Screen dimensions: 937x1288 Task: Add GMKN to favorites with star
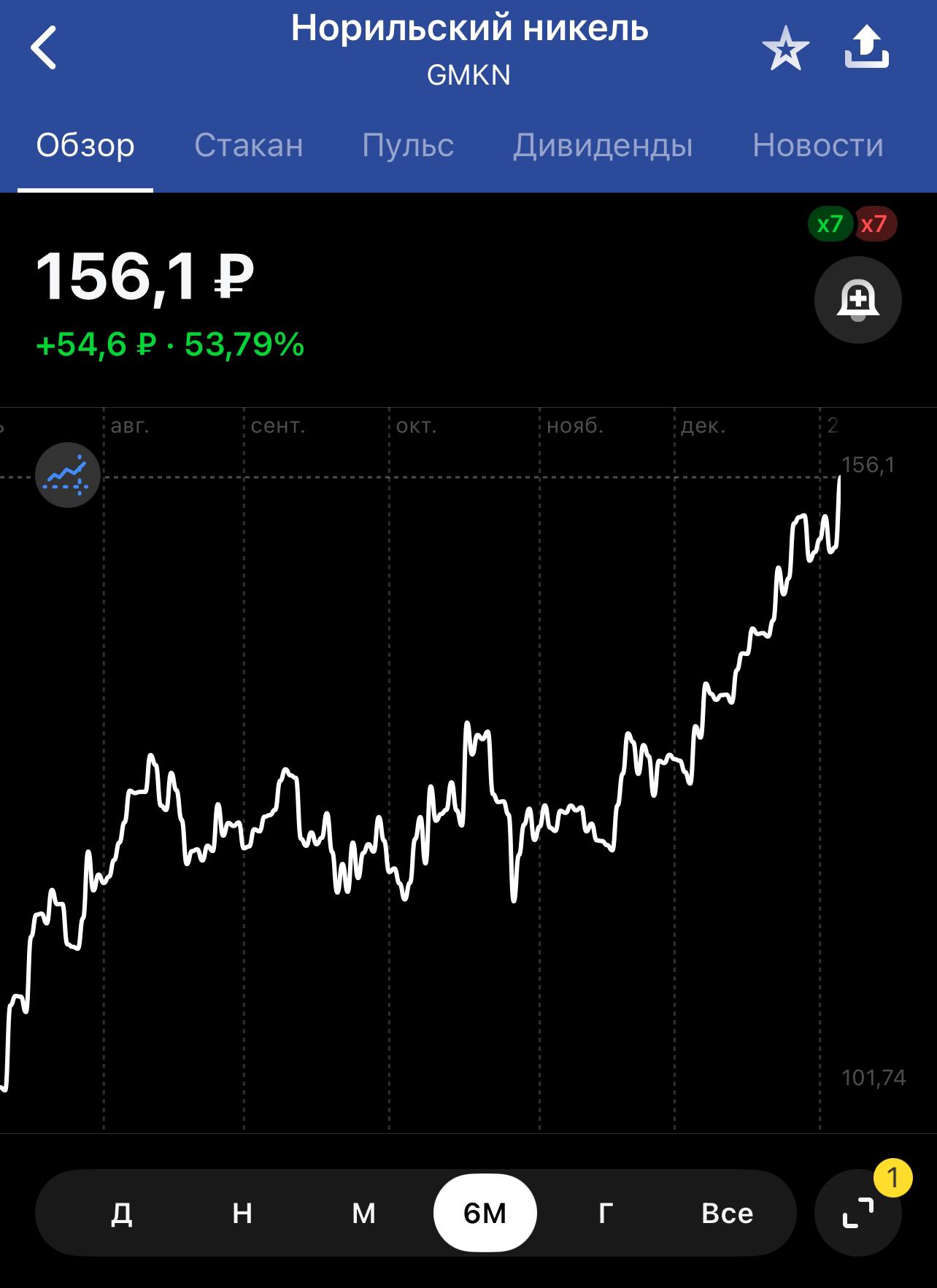pyautogui.click(x=785, y=49)
